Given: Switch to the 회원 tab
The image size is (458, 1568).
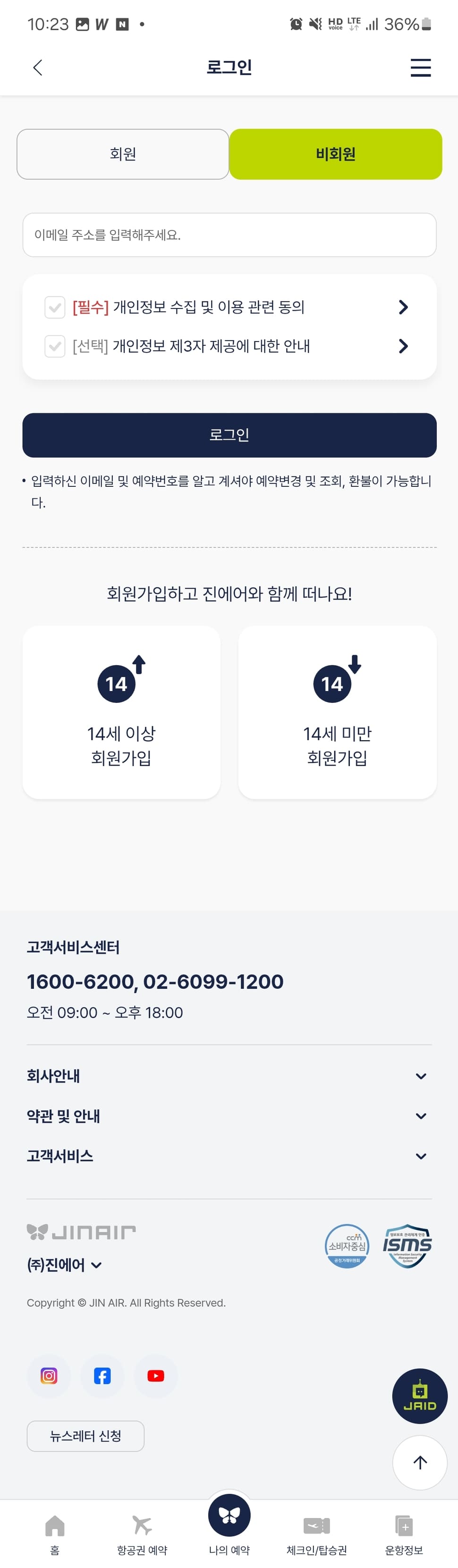Looking at the screenshot, I should pos(122,154).
